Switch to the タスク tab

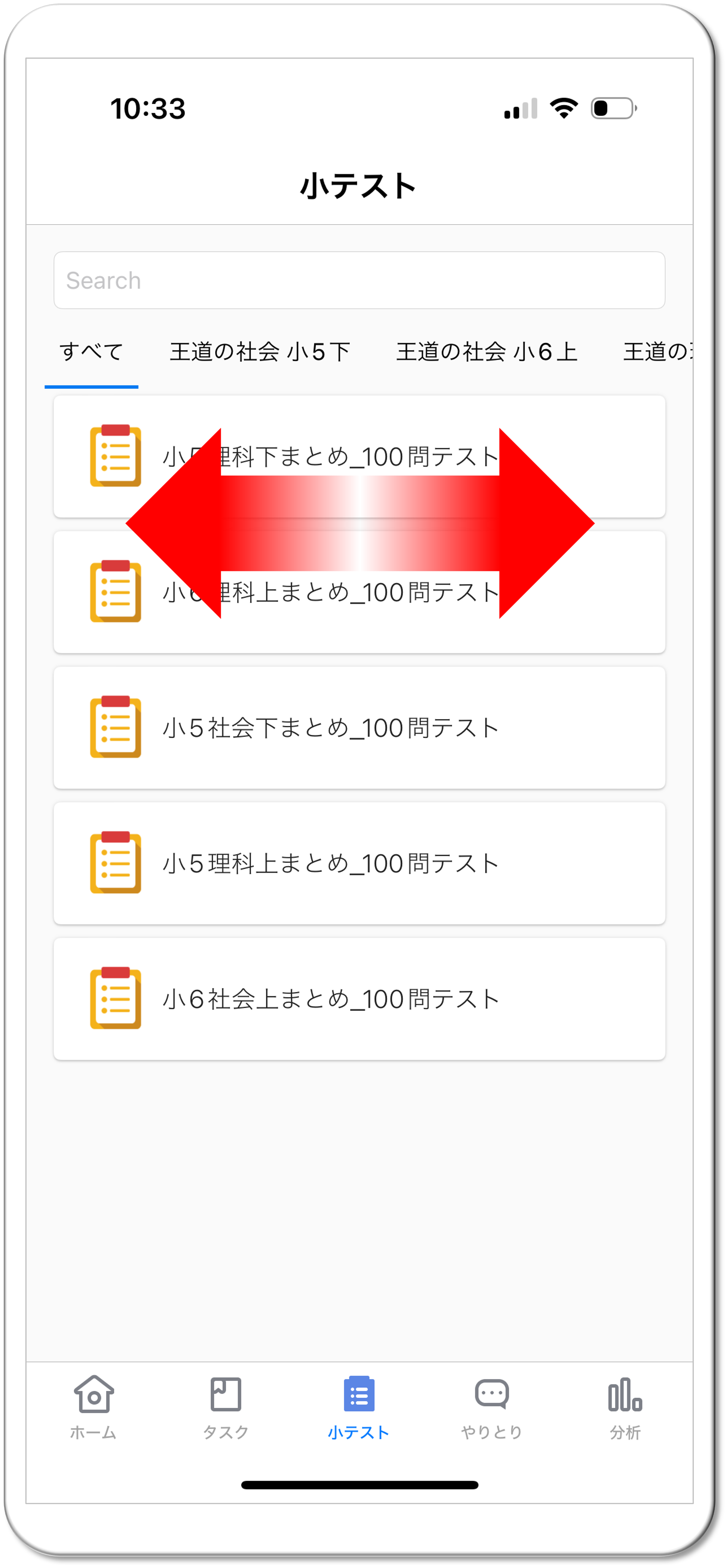226,1407
